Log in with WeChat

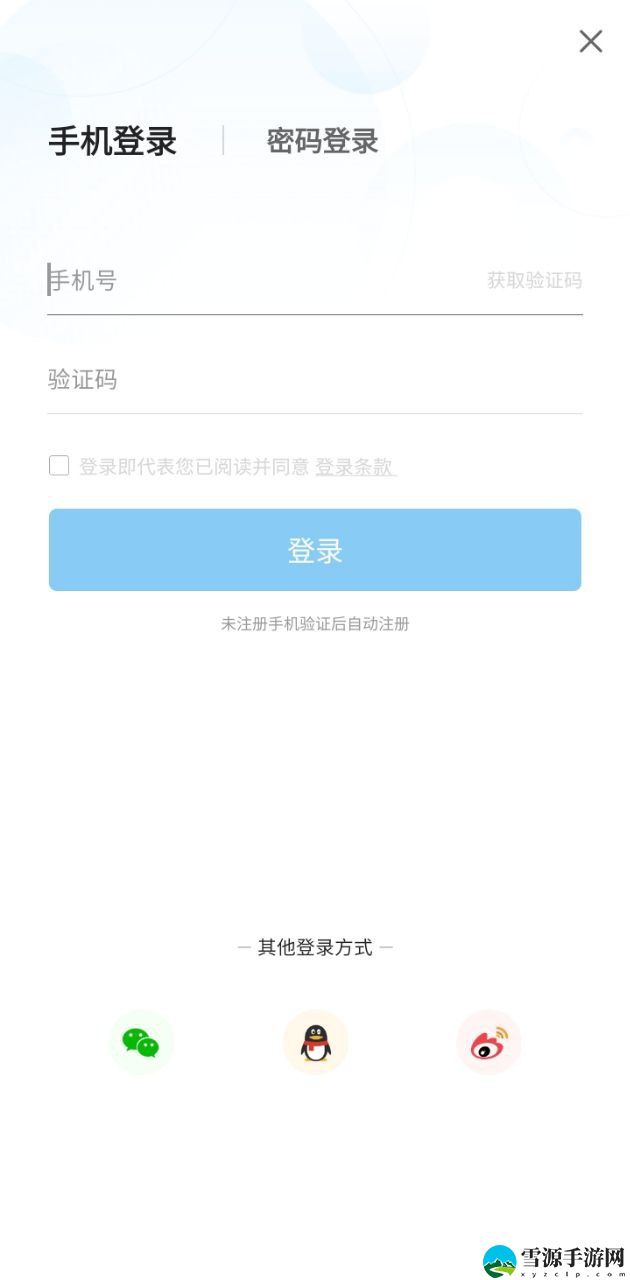pyautogui.click(x=141, y=1042)
